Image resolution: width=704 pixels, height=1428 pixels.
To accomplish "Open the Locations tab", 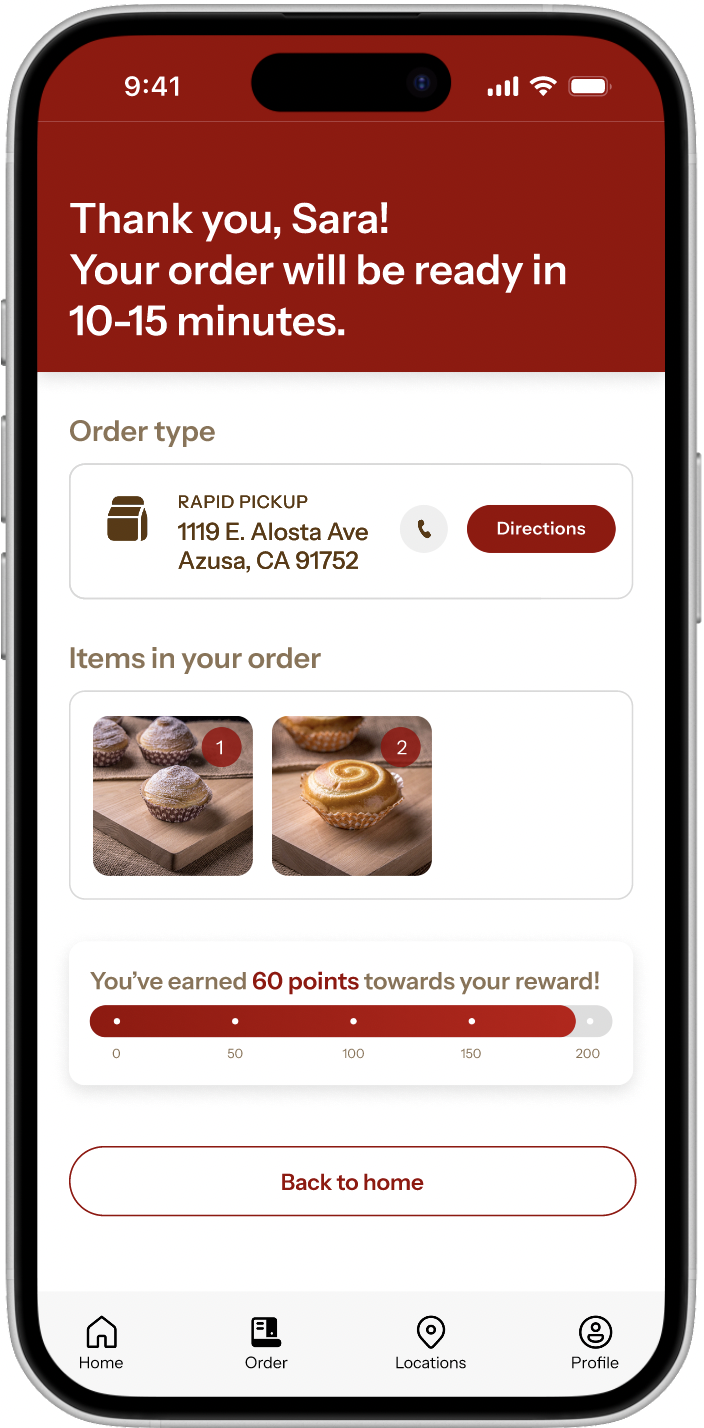I will point(431,1343).
